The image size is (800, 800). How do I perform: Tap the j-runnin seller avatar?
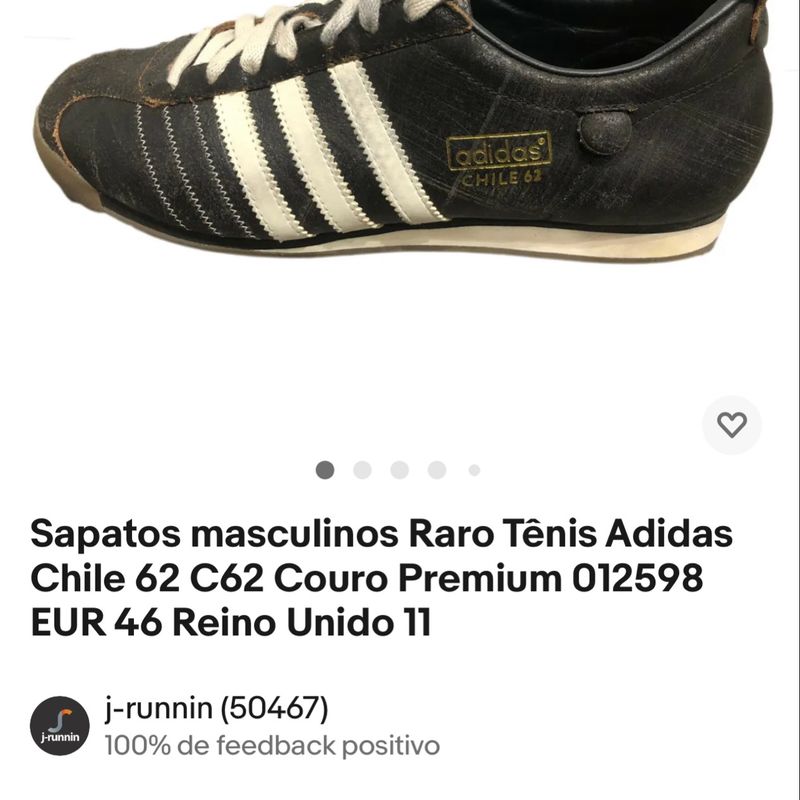[59, 726]
